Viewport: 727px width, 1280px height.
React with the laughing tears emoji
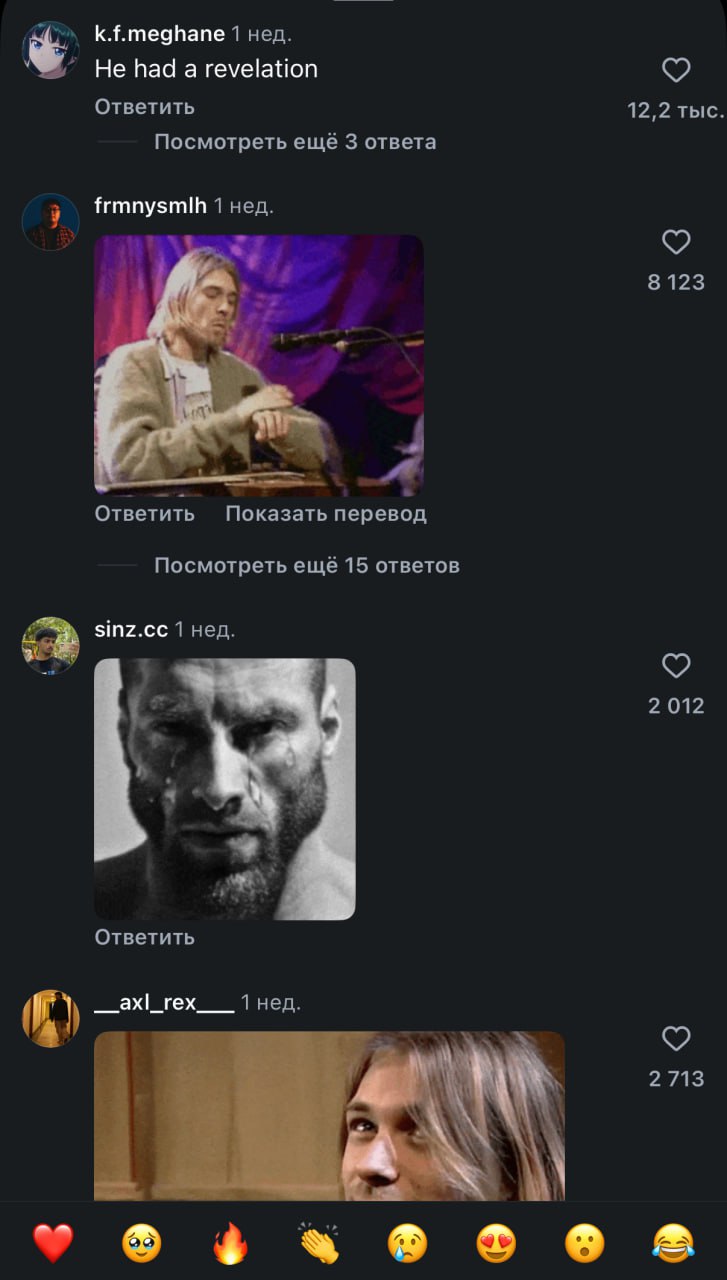point(673,1243)
